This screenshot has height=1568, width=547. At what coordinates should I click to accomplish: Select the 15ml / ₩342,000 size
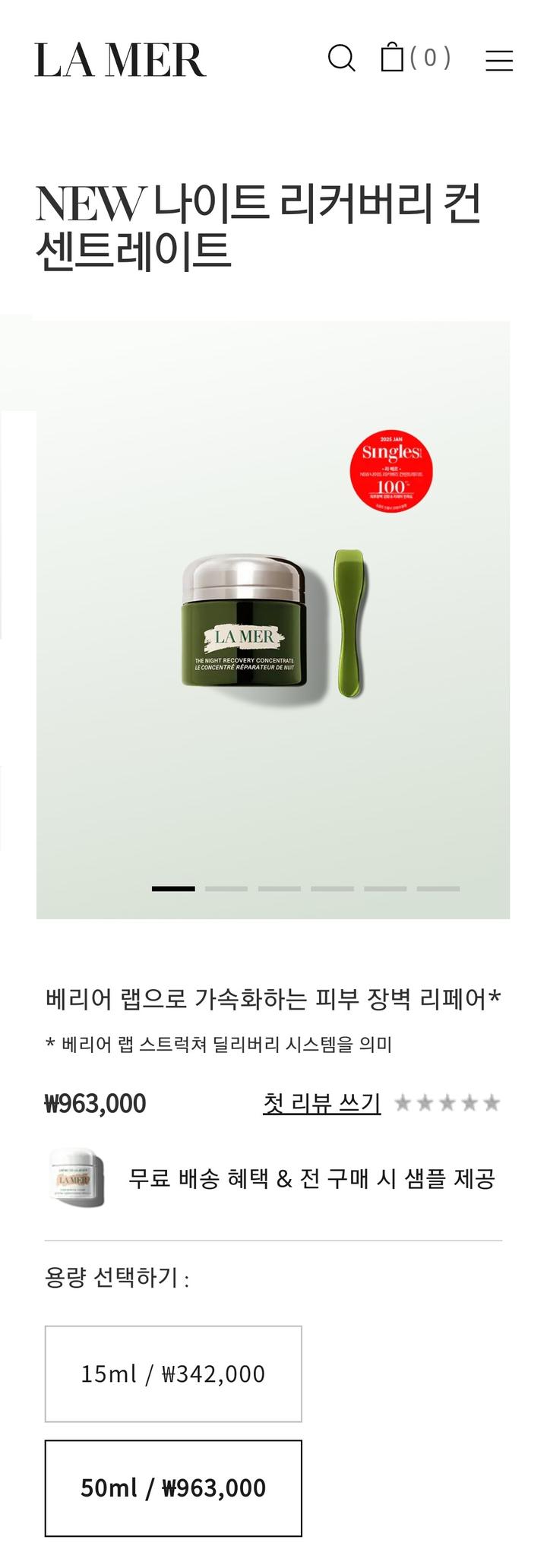[x=173, y=1374]
